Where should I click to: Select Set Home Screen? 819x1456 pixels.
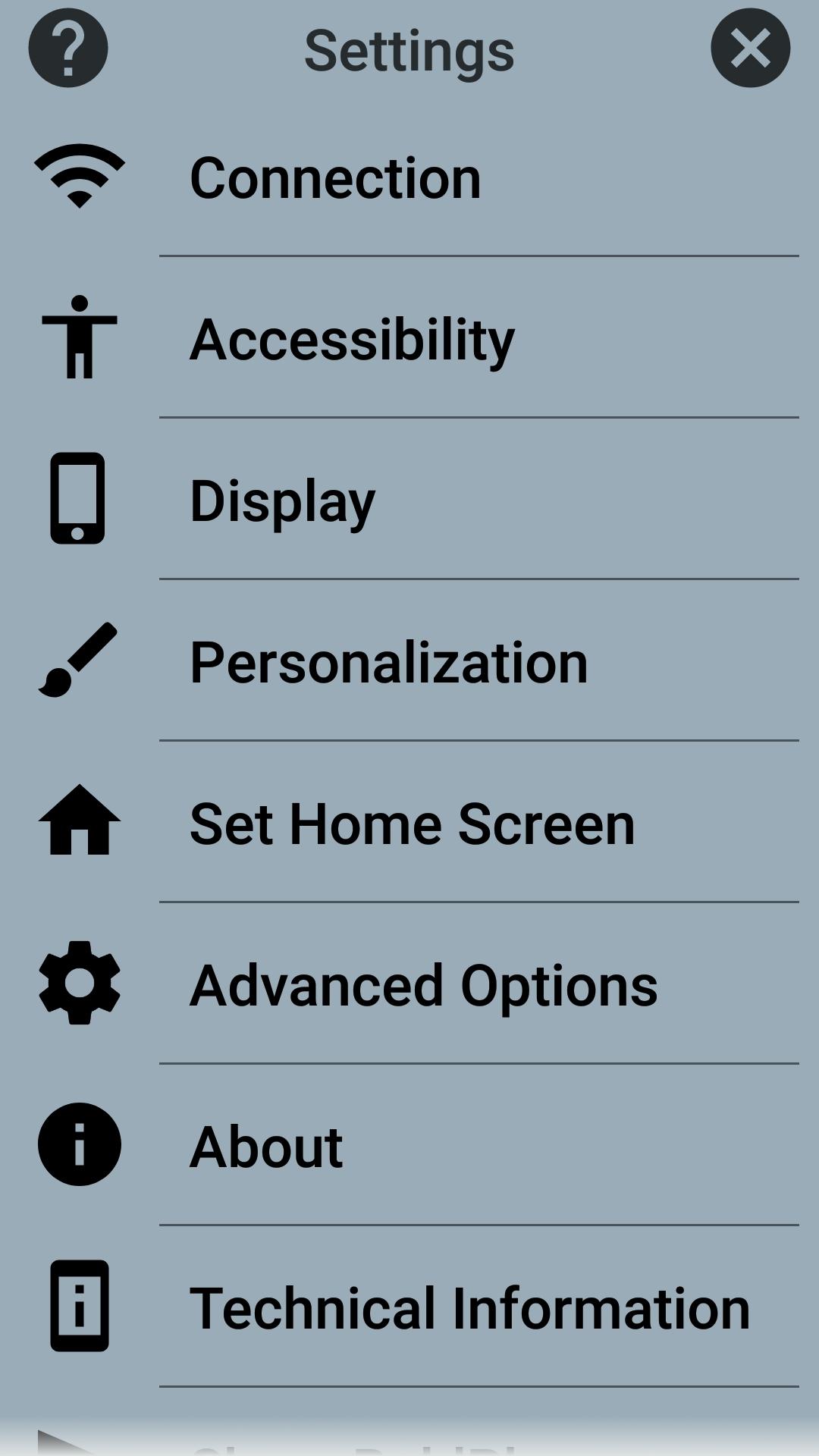409,823
